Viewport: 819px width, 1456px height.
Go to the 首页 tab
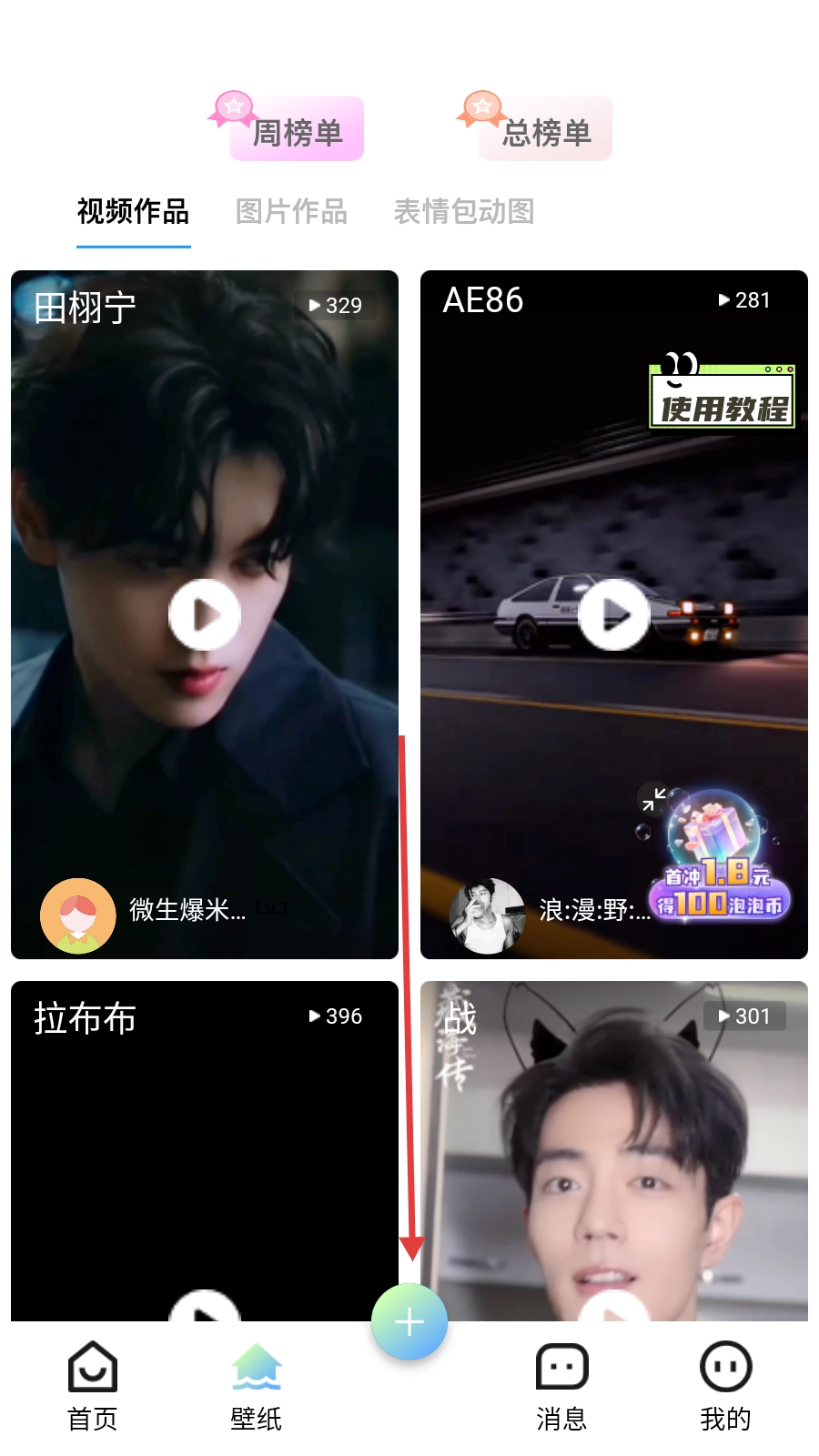coord(93,1385)
